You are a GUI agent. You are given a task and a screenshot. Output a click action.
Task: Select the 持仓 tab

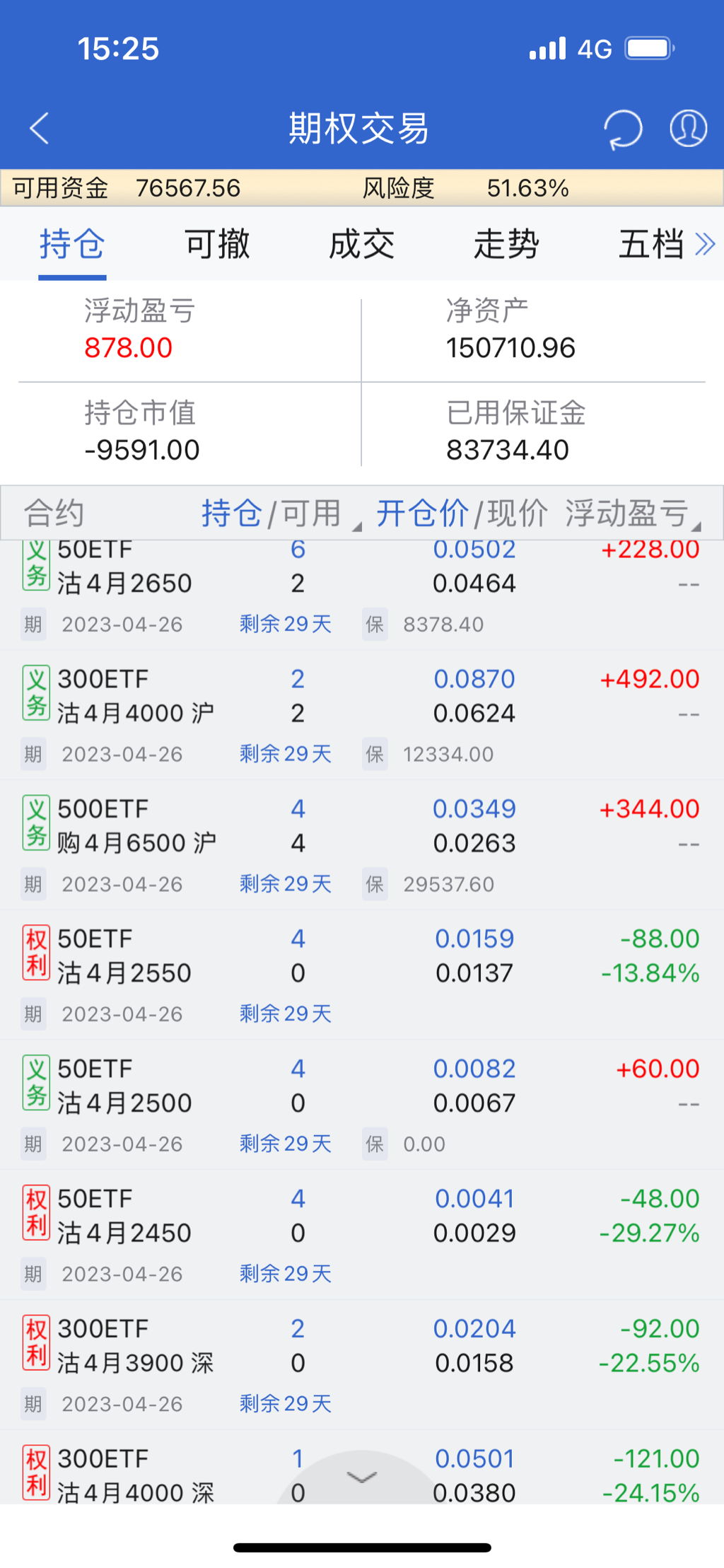click(x=72, y=245)
